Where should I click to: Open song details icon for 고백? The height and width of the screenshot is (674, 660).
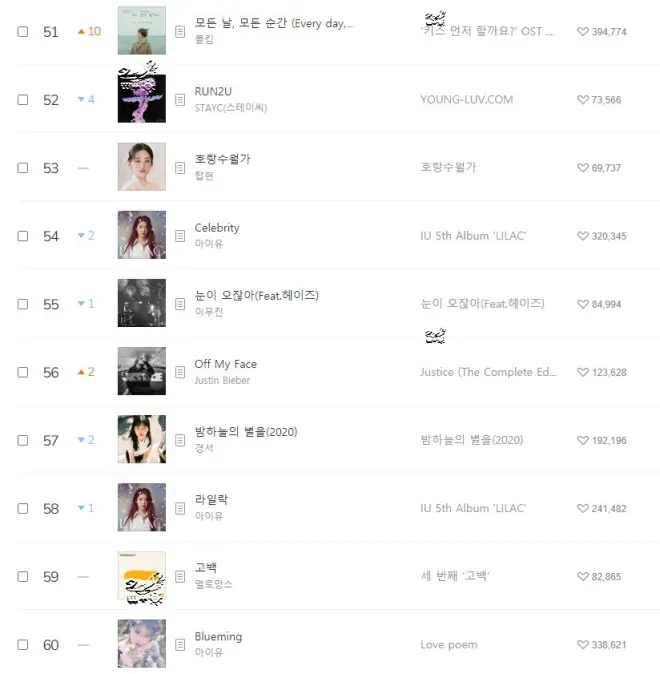180,577
